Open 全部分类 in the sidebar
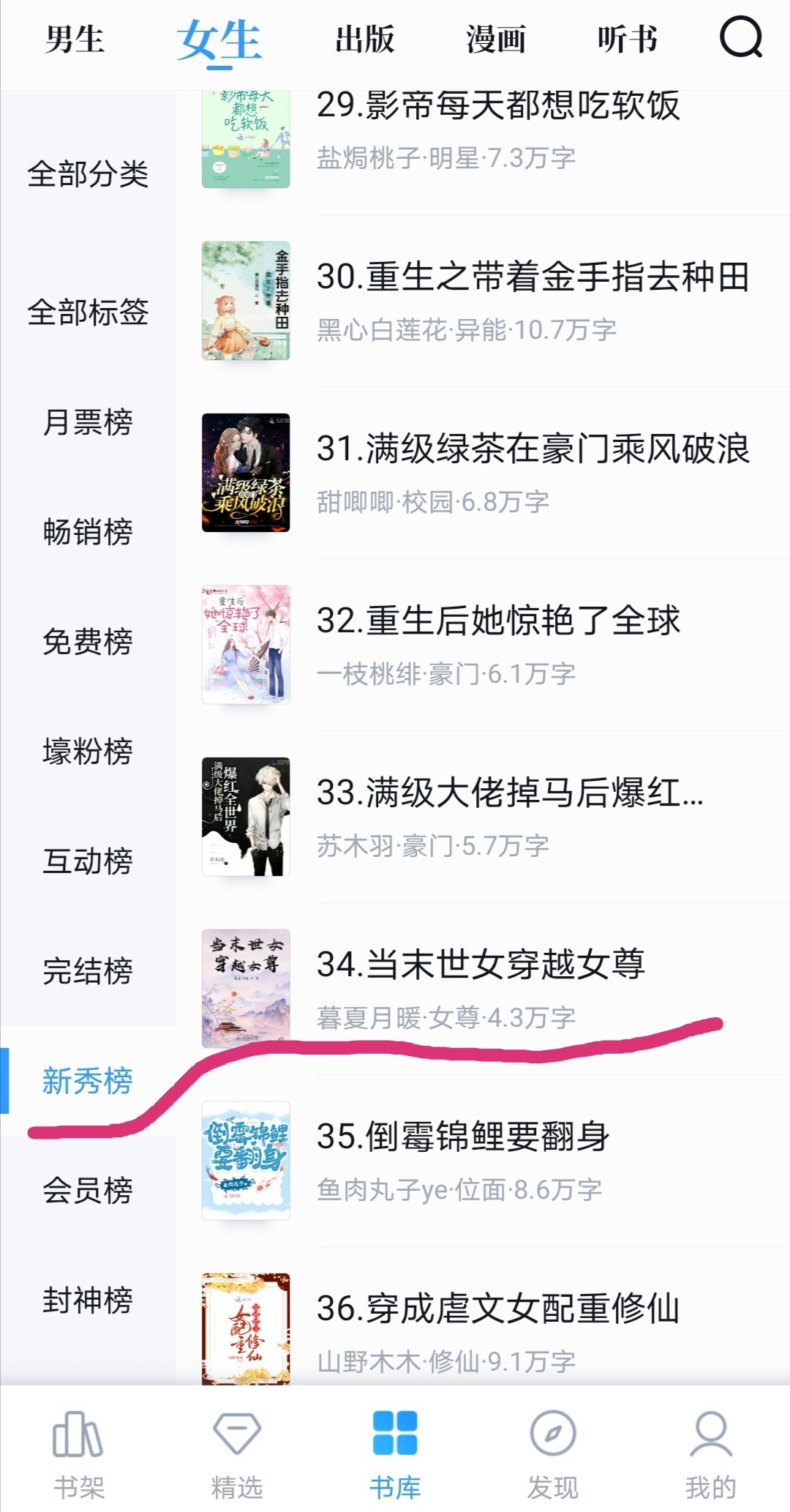The height and width of the screenshot is (1512, 790). pos(88,174)
